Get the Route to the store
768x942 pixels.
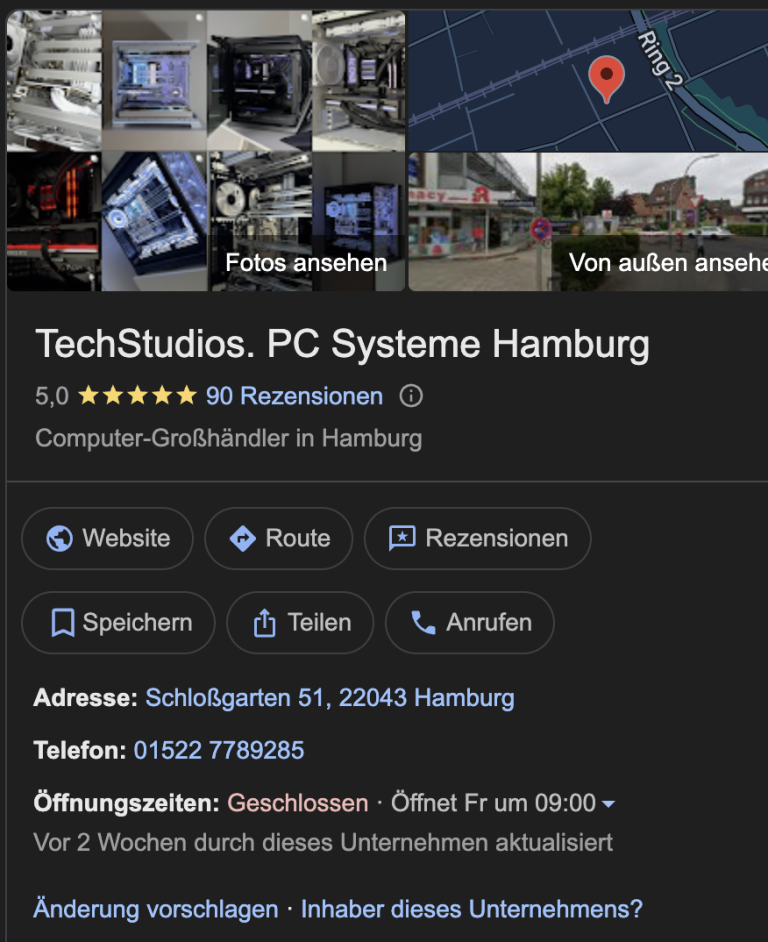(x=279, y=538)
